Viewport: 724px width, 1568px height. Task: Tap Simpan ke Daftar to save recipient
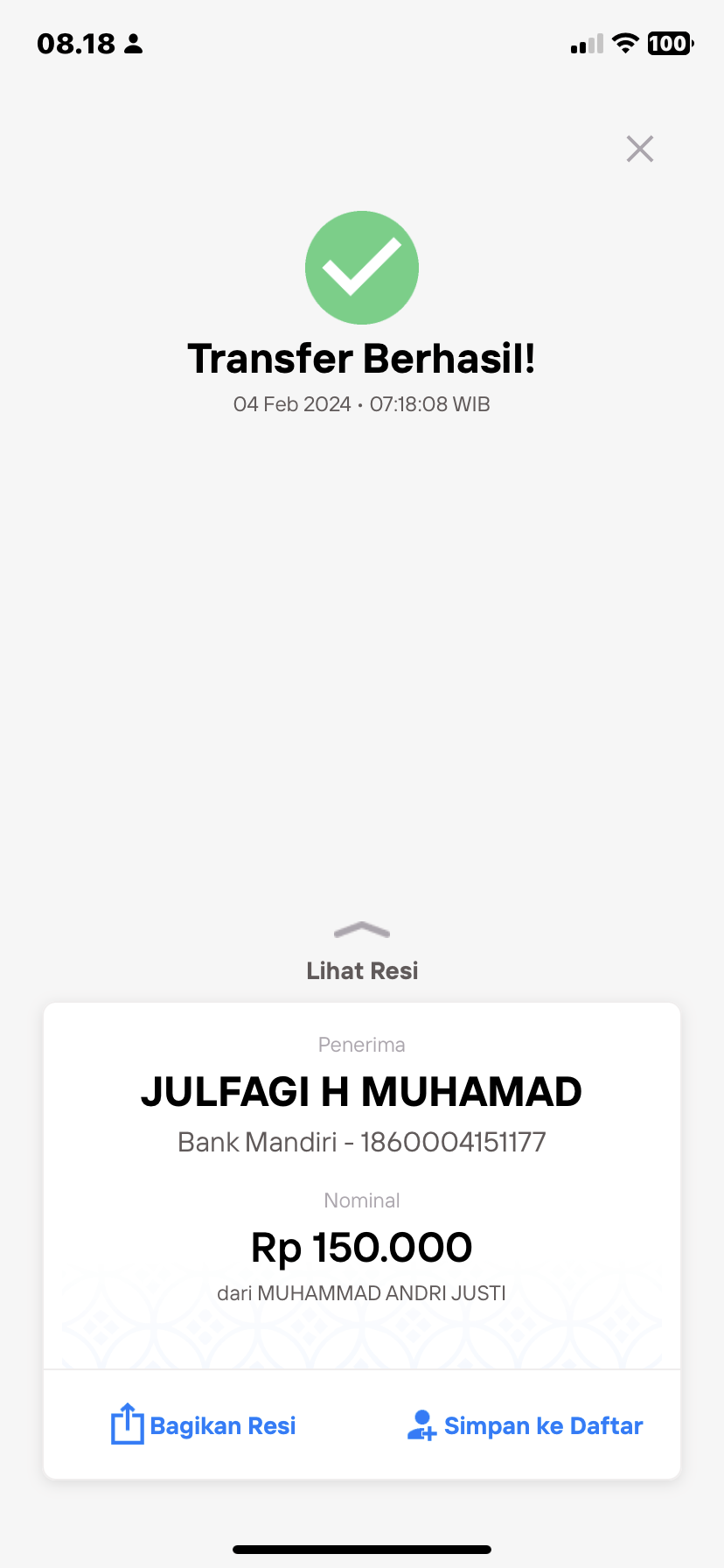[525, 1425]
